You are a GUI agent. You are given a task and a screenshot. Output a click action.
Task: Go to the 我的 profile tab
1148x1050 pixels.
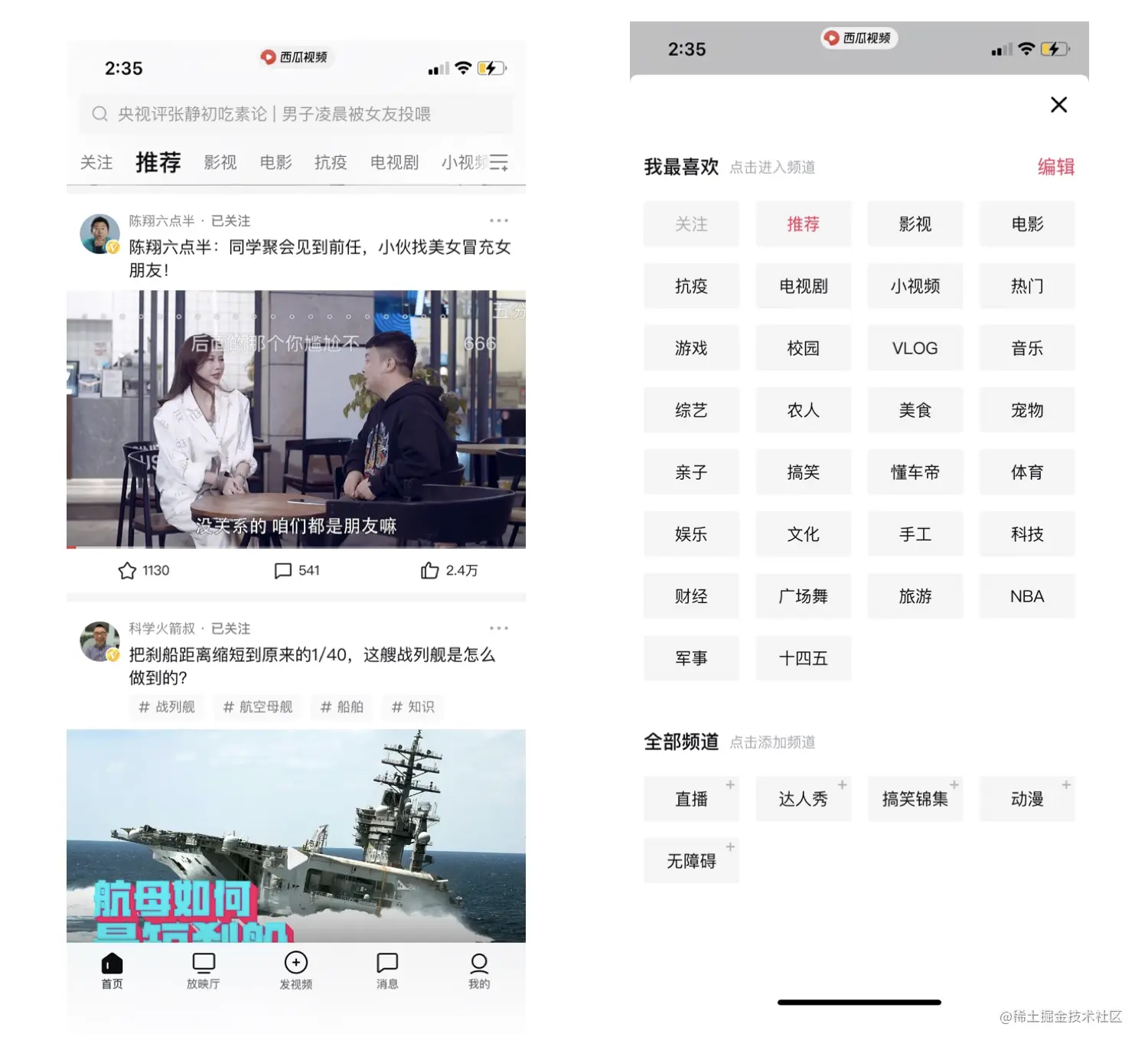[479, 970]
